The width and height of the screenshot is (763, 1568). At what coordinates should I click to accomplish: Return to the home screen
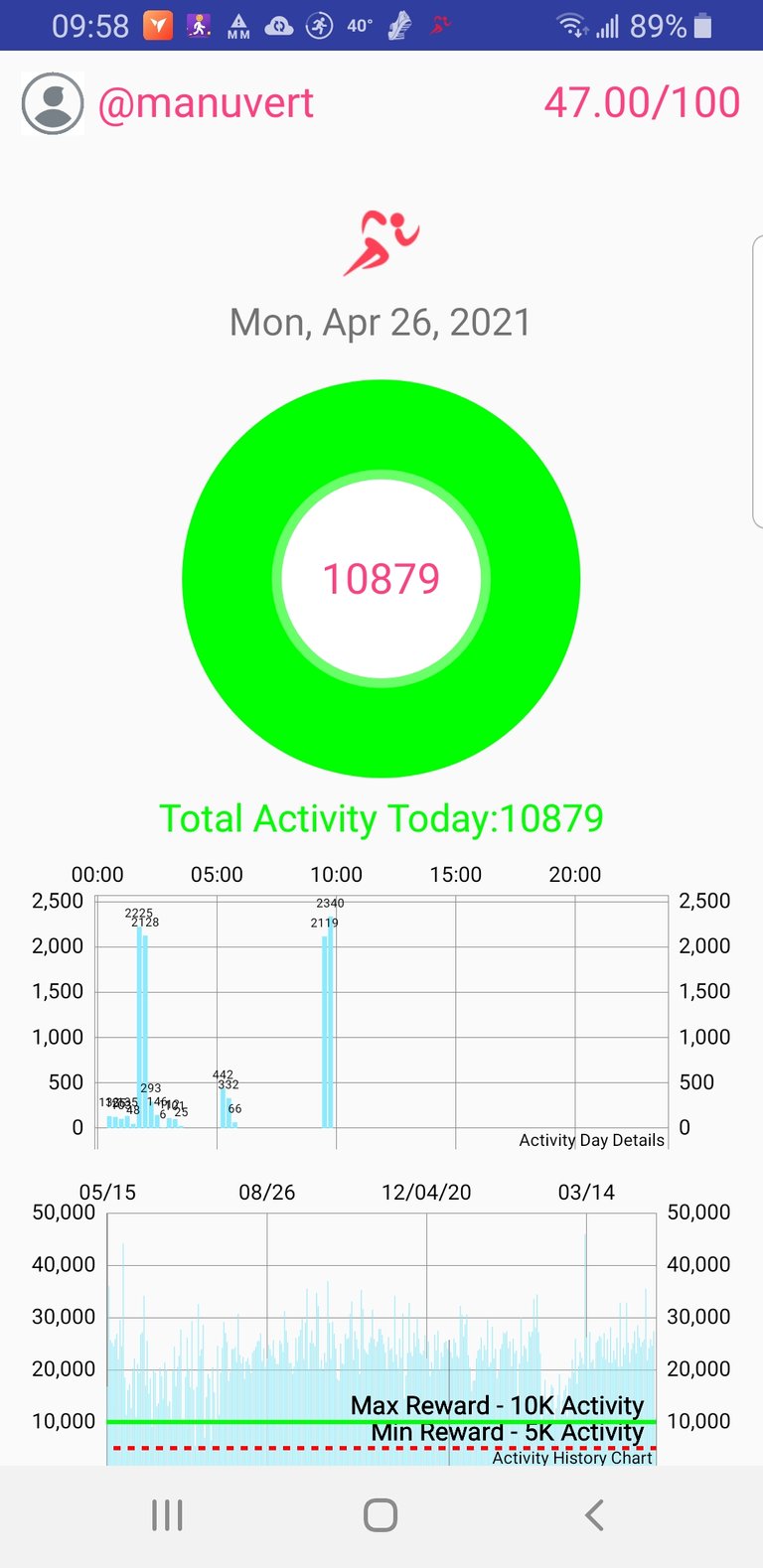[x=381, y=1515]
